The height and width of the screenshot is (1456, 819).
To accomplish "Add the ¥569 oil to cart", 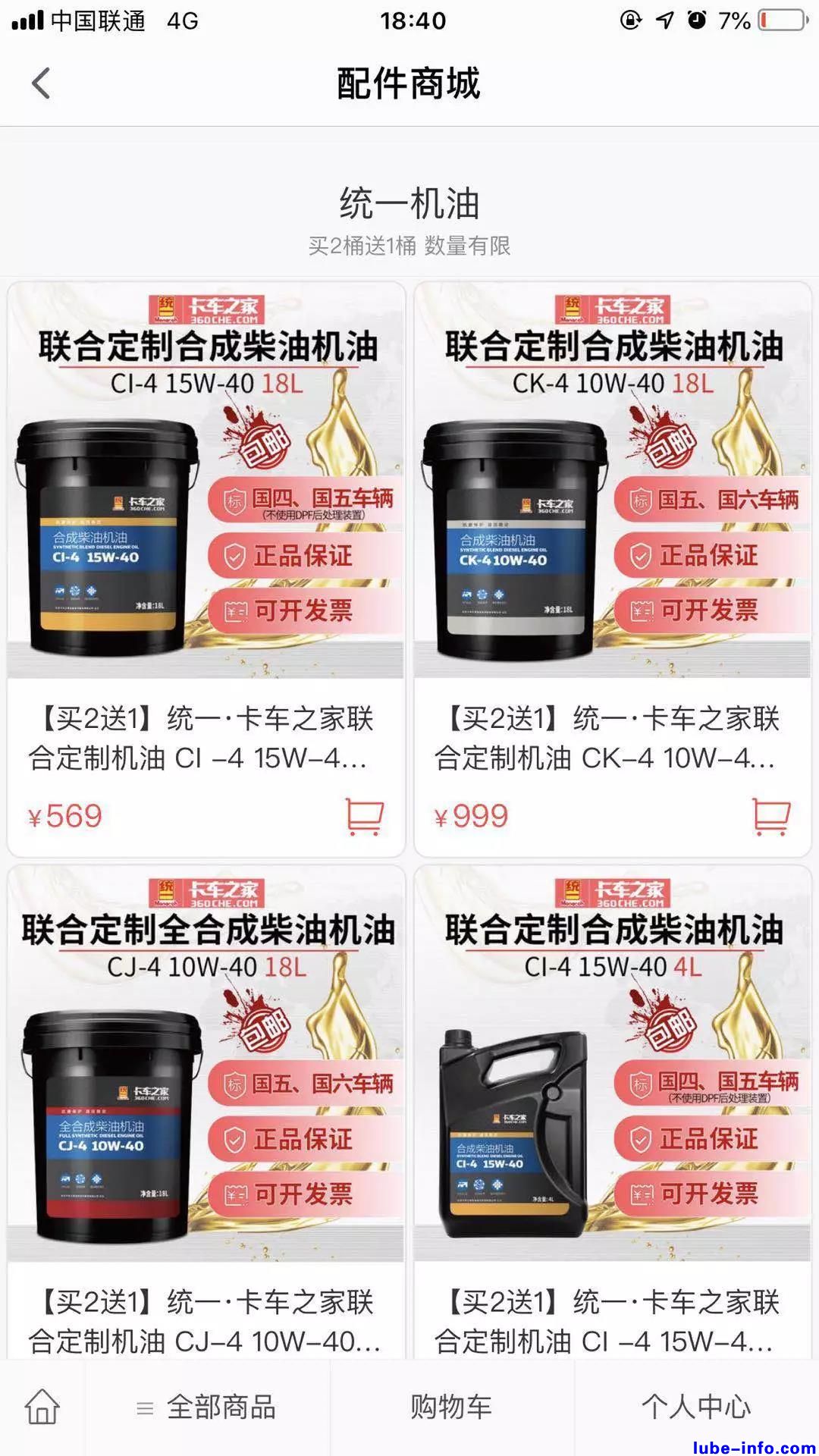I will coord(364,817).
